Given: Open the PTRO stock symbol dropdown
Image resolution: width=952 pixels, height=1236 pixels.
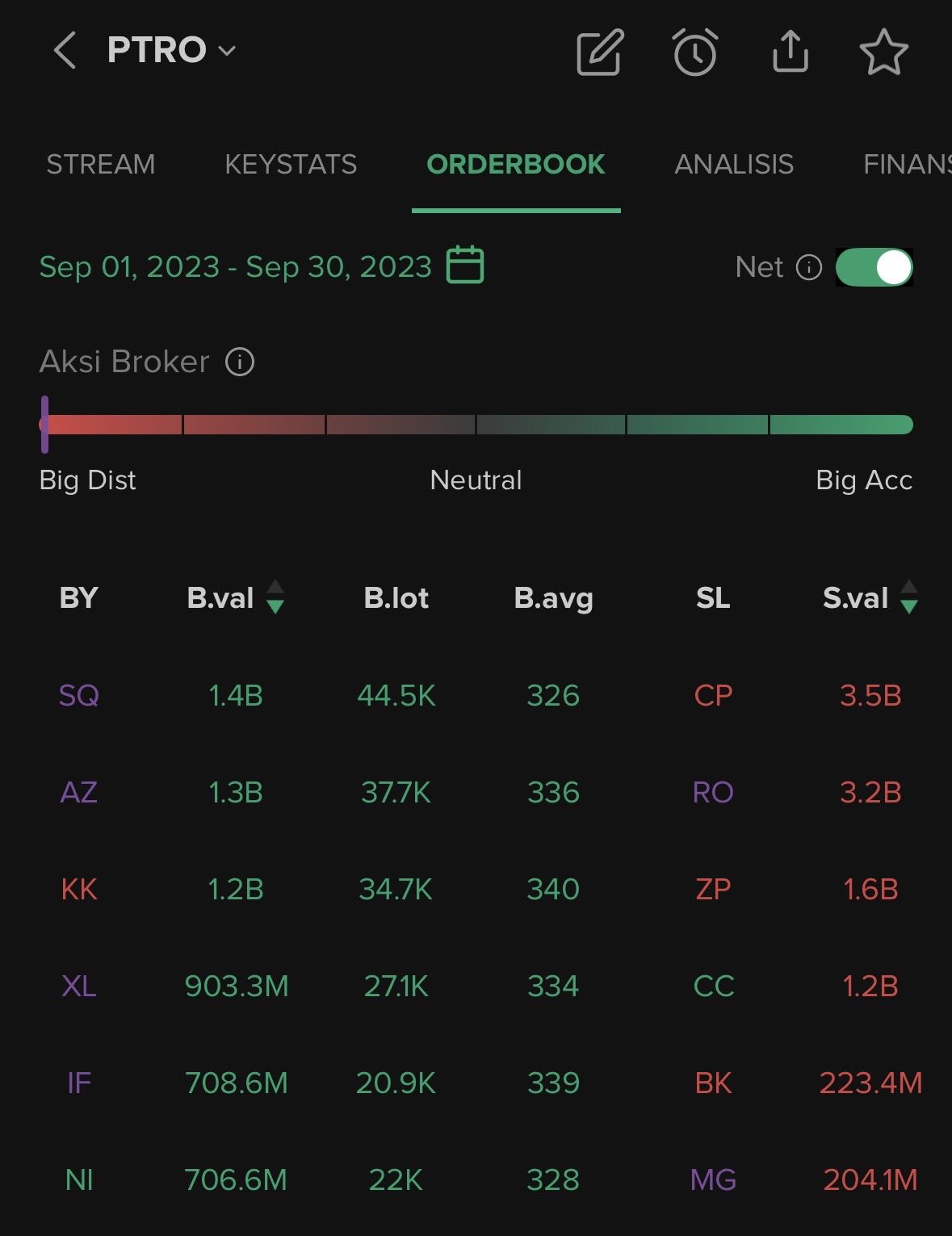Looking at the screenshot, I should tap(171, 51).
